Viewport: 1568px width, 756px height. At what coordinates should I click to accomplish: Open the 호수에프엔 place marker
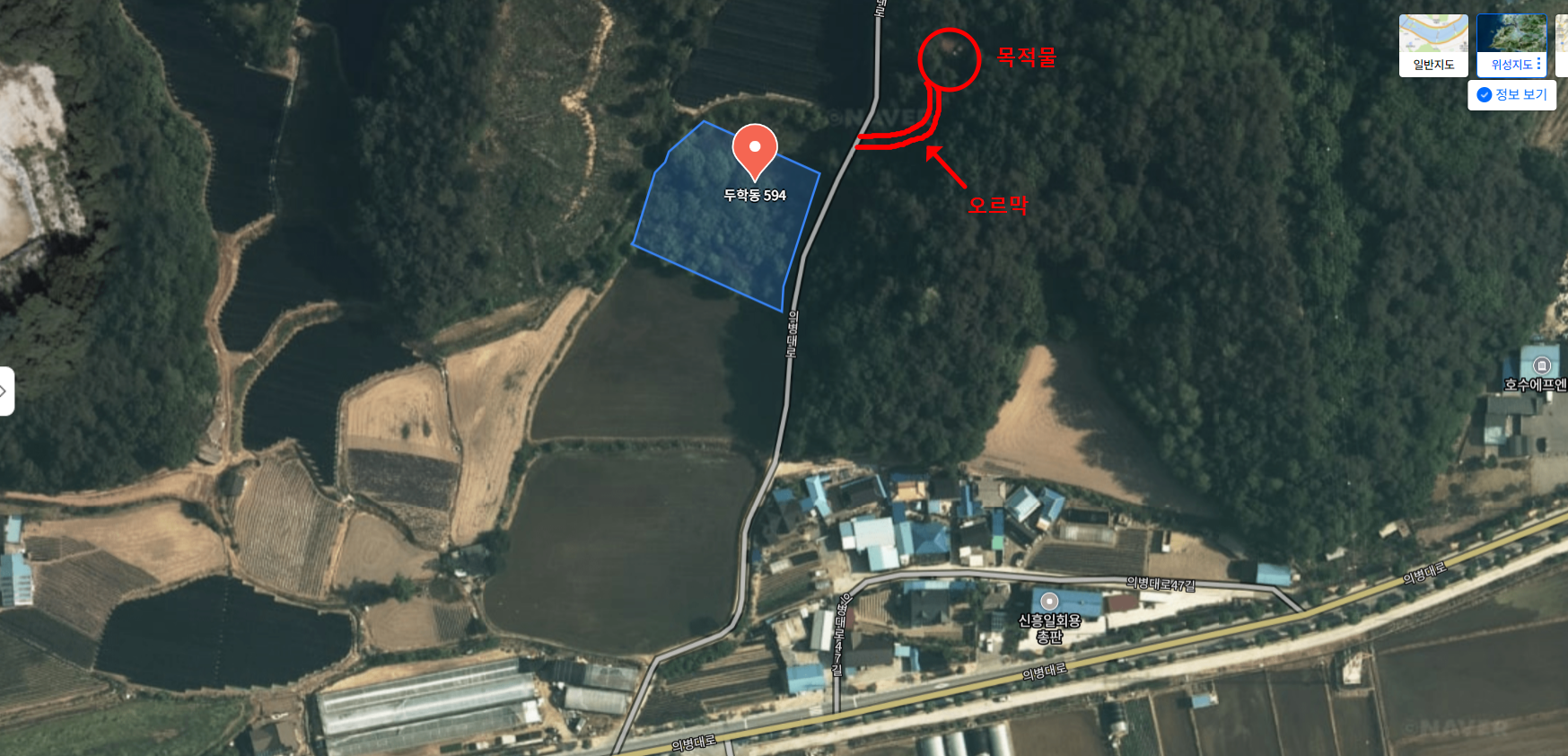(1542, 365)
